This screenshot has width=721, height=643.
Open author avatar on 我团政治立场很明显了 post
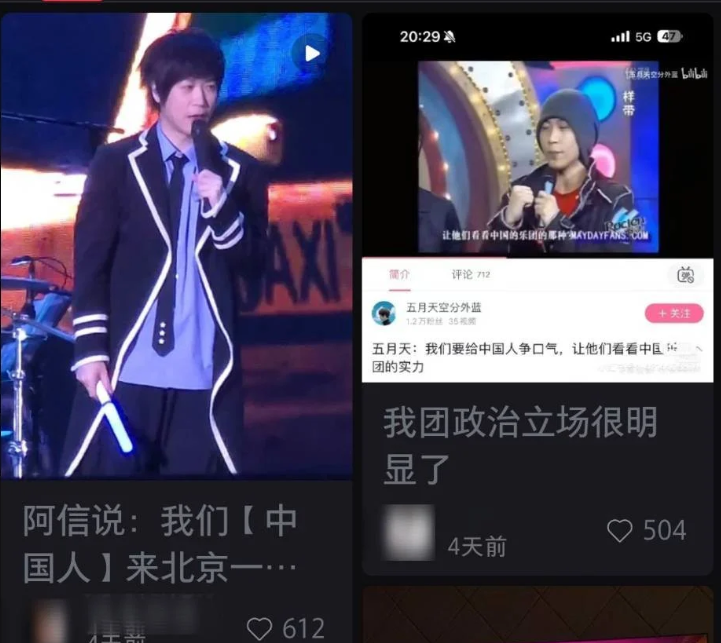408,532
